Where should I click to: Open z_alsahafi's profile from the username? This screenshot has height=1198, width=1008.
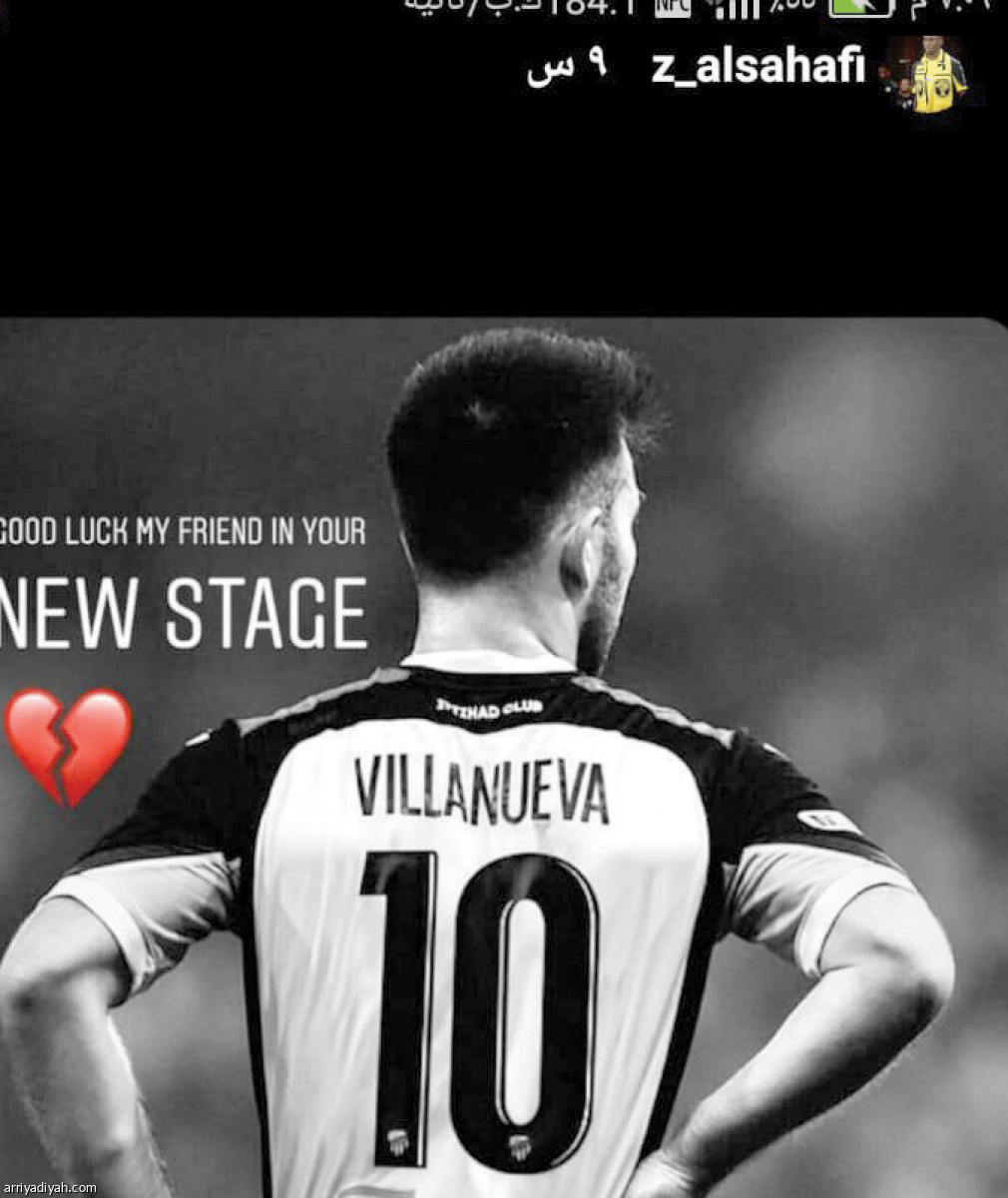[757, 70]
